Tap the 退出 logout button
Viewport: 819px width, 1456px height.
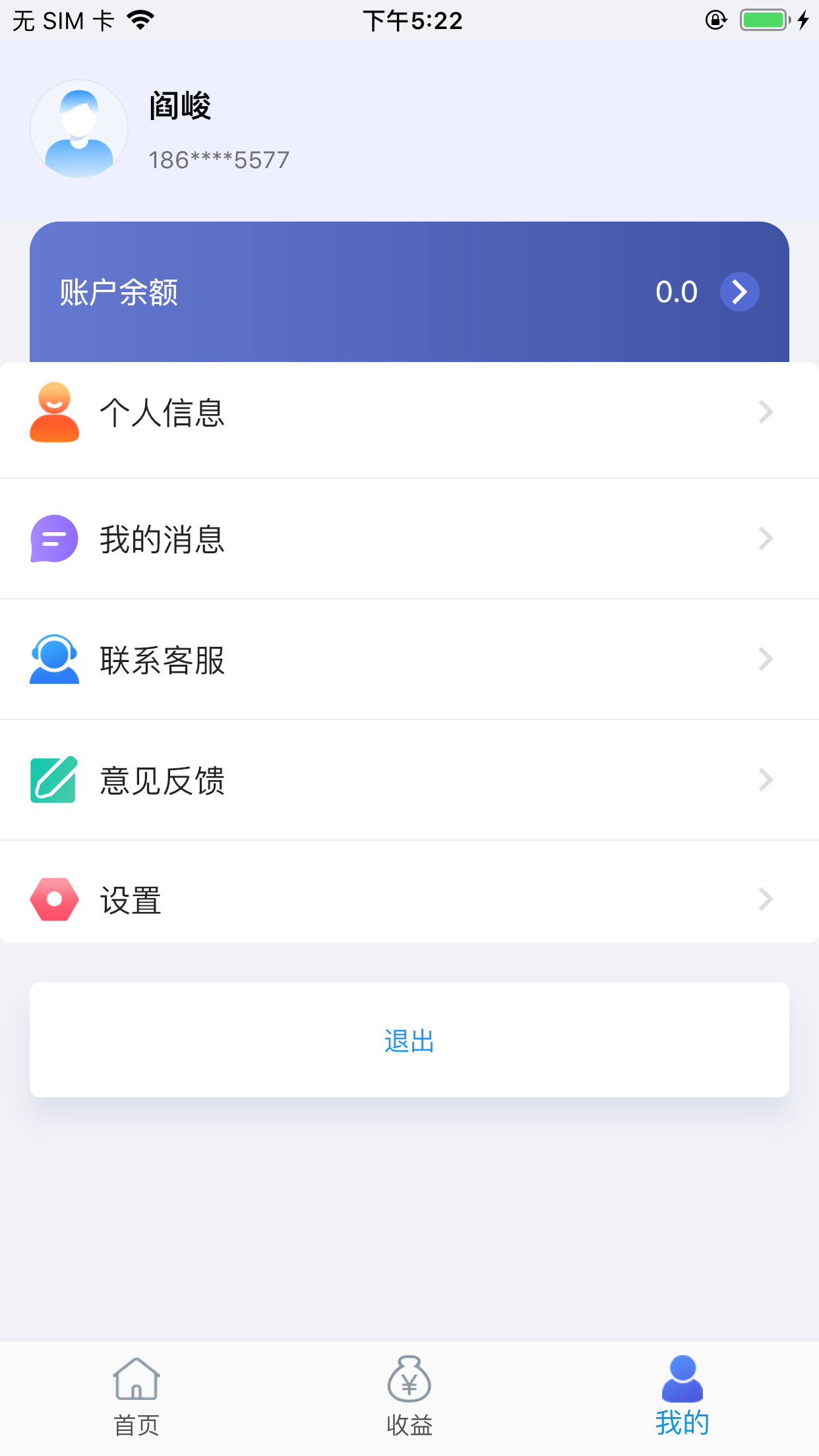(x=409, y=1040)
